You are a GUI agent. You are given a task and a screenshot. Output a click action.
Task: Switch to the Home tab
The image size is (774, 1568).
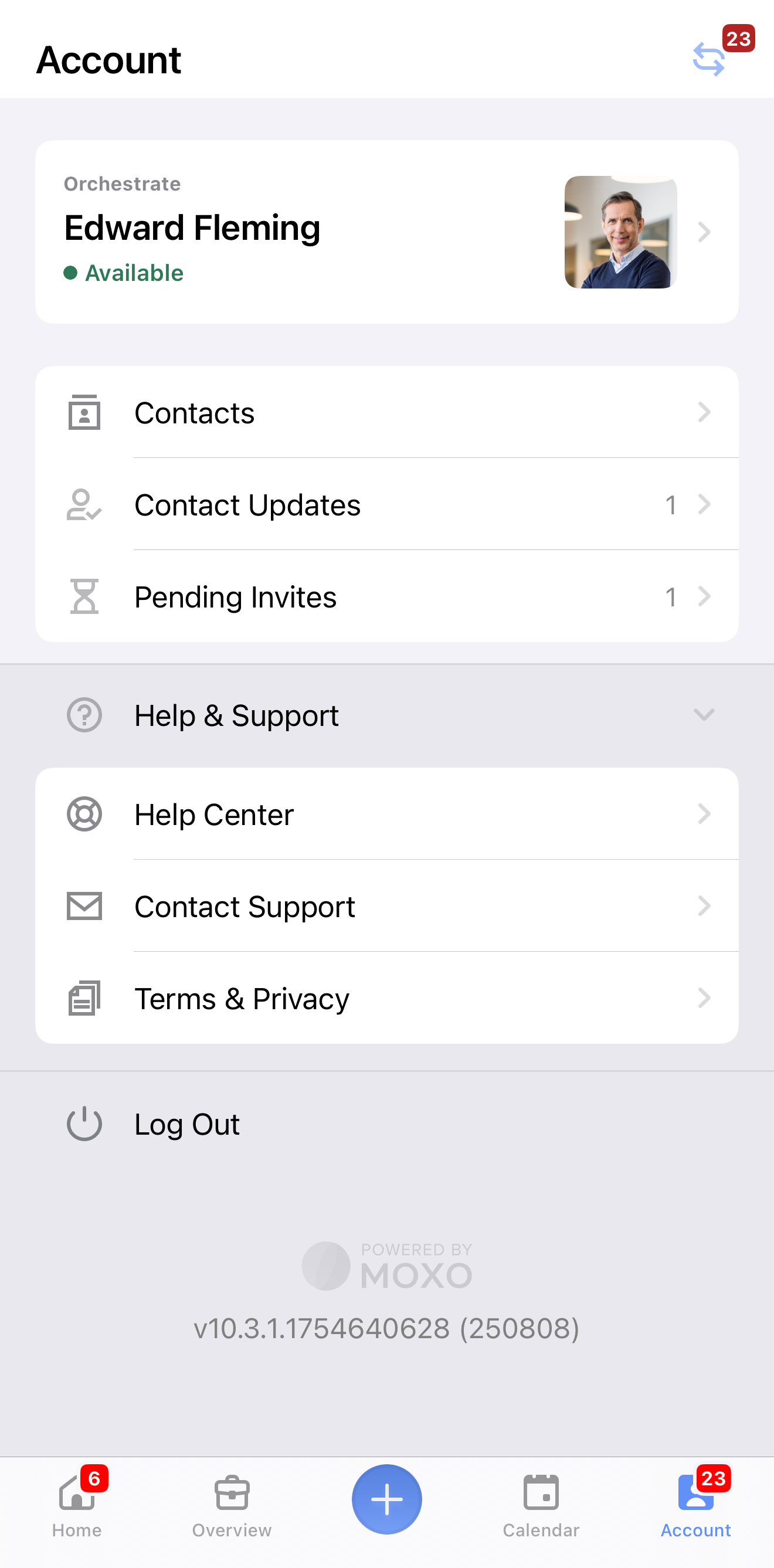click(x=77, y=1503)
